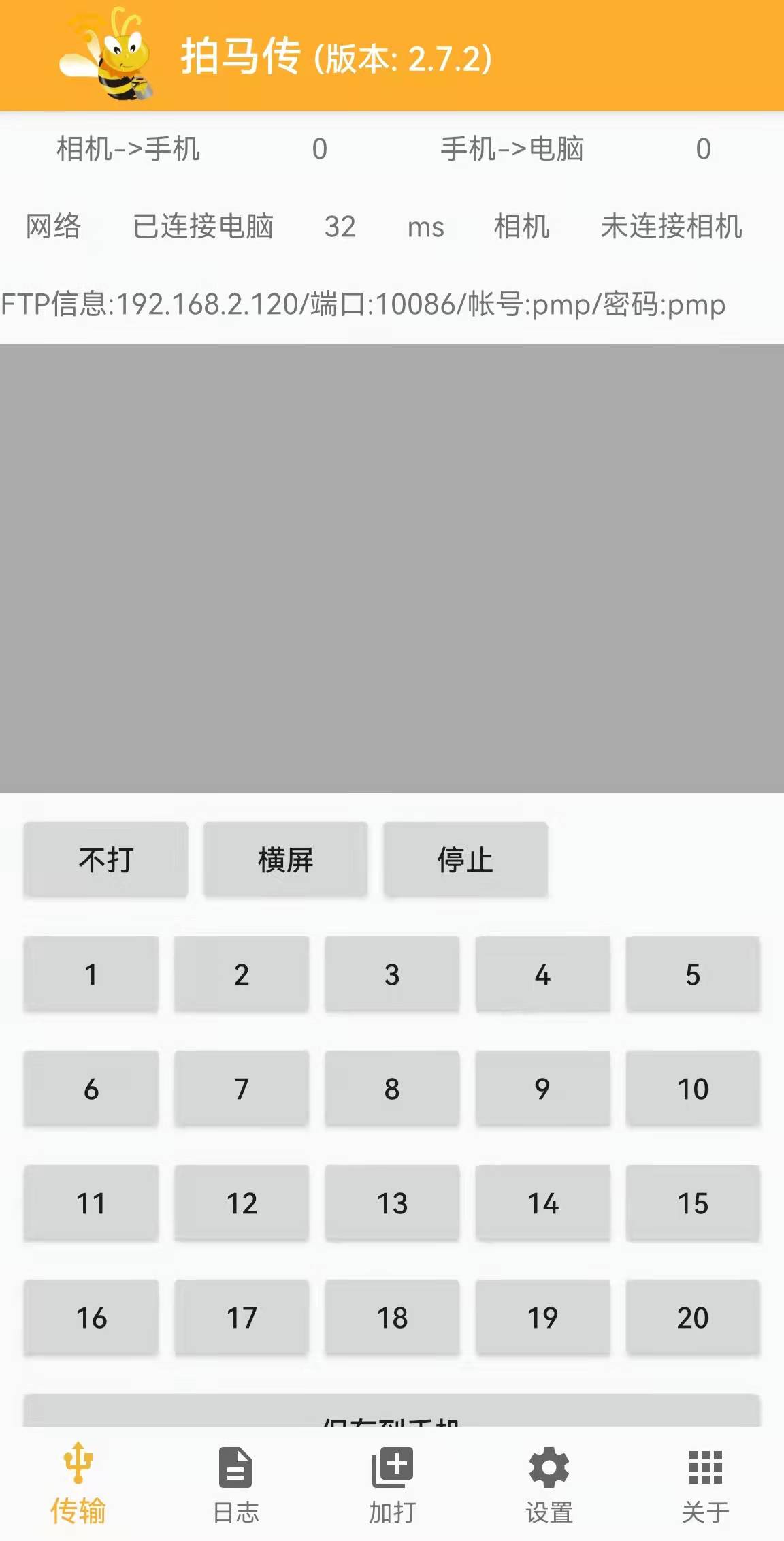The width and height of the screenshot is (784, 1541).
Task: Tap number 19 button
Action: (x=542, y=1318)
